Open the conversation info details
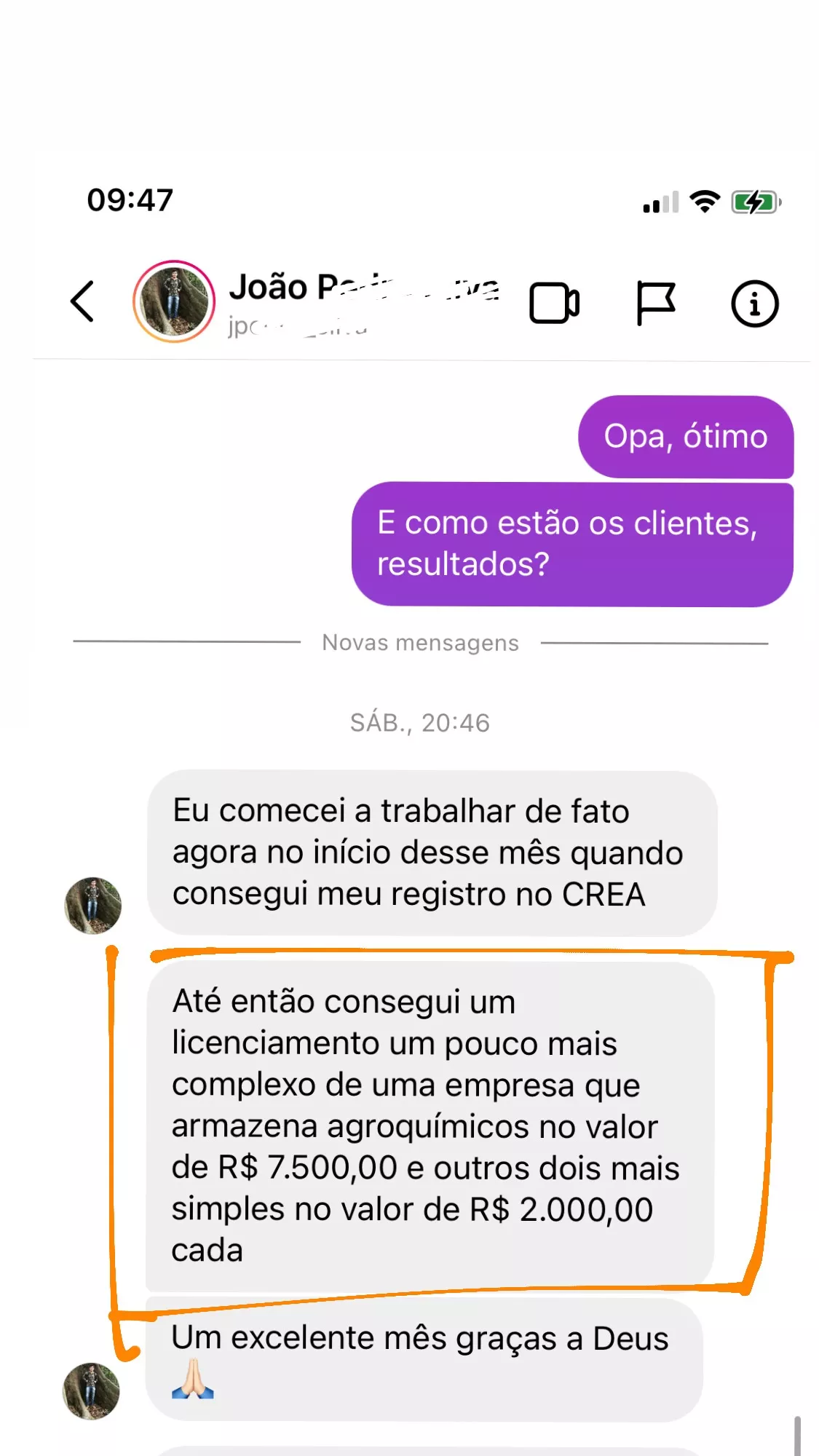 tap(754, 304)
